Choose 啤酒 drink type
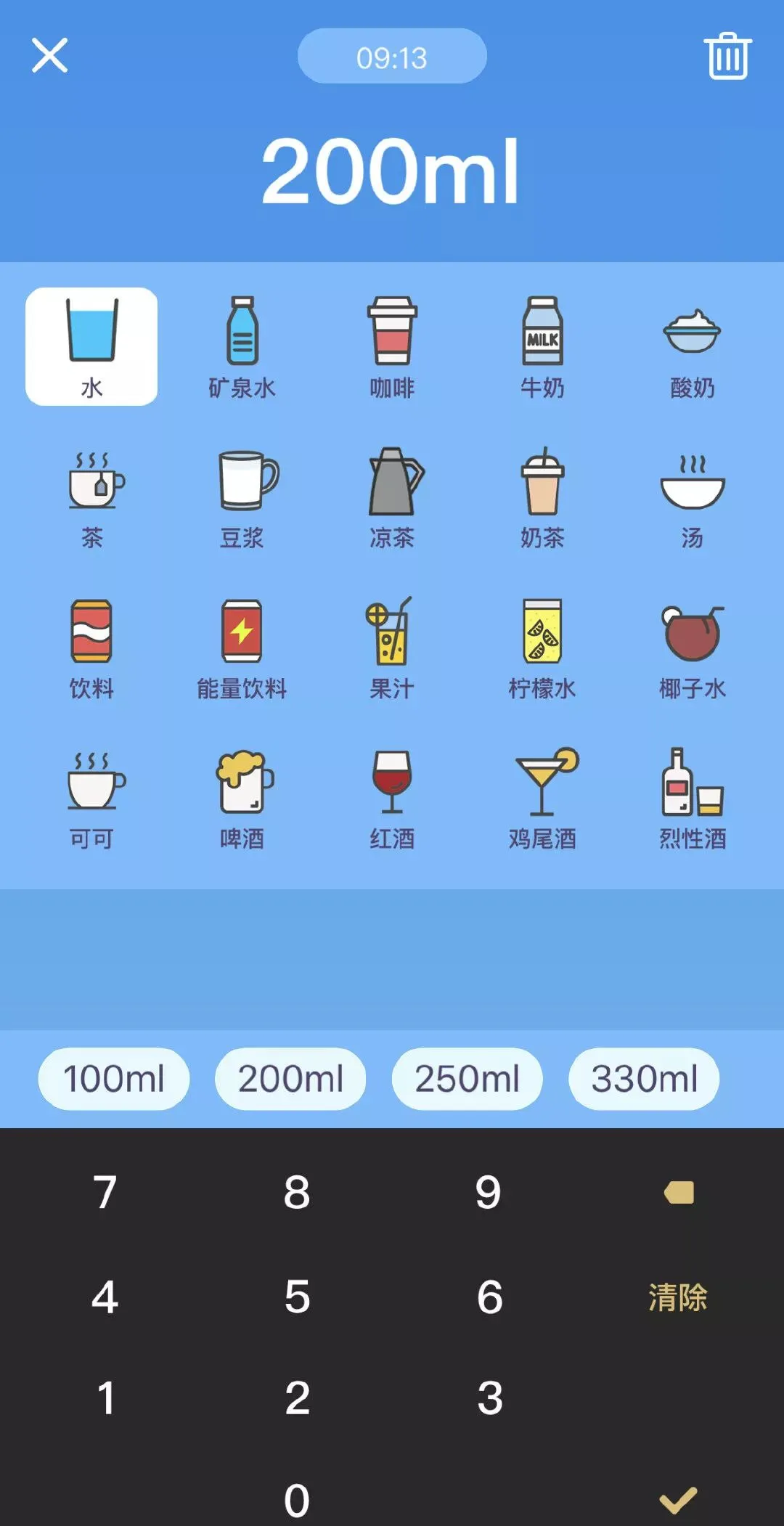 pos(242,799)
